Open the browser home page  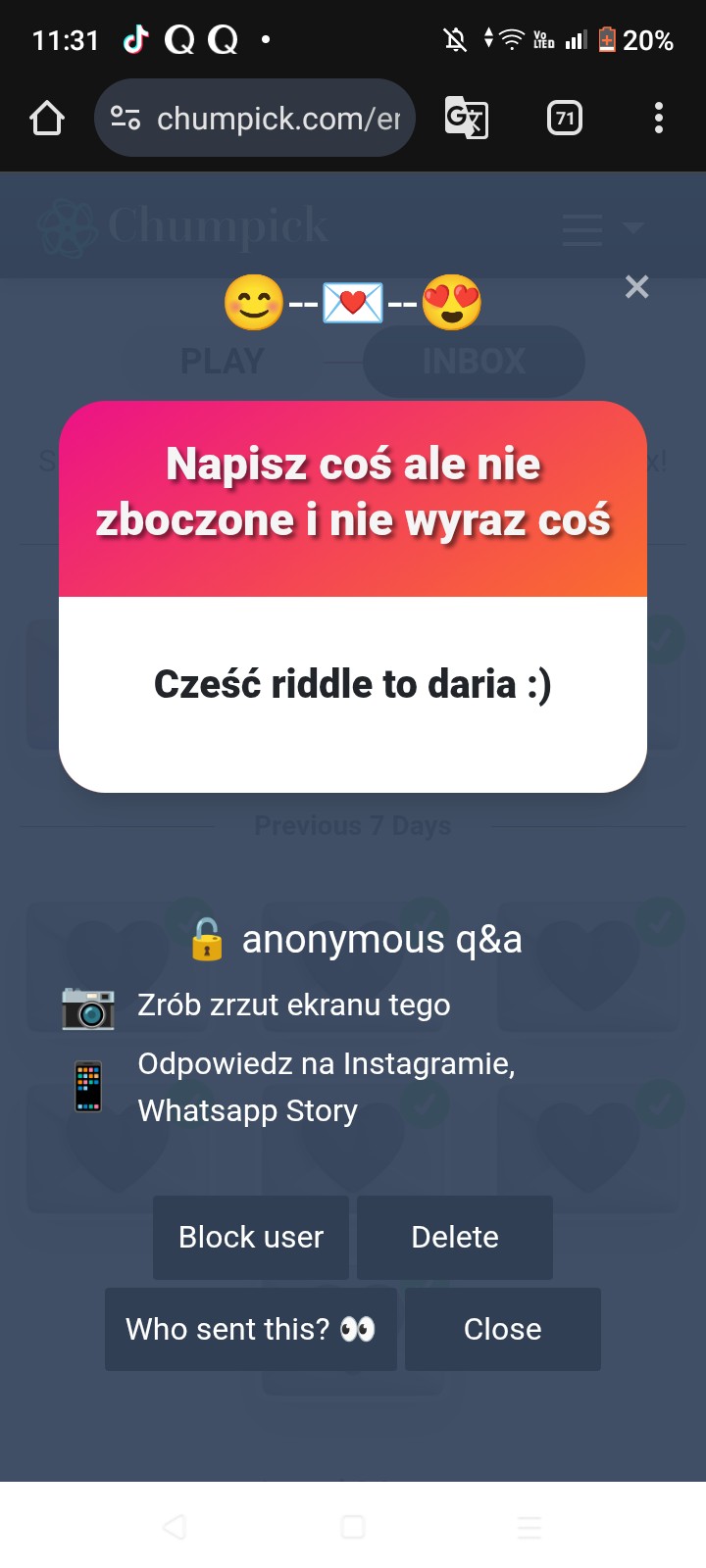(47, 119)
